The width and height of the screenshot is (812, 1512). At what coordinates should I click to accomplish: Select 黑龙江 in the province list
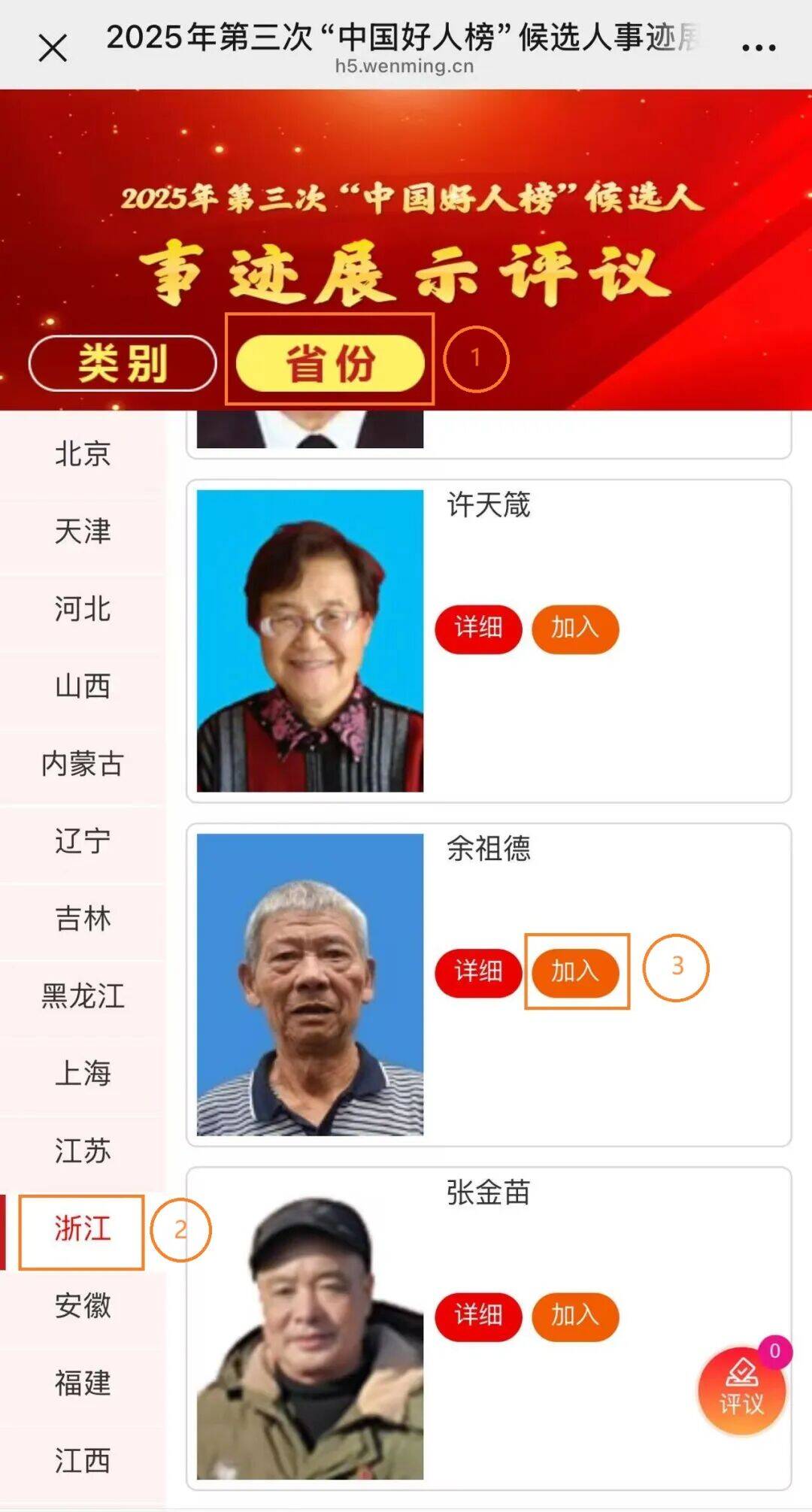click(x=83, y=996)
